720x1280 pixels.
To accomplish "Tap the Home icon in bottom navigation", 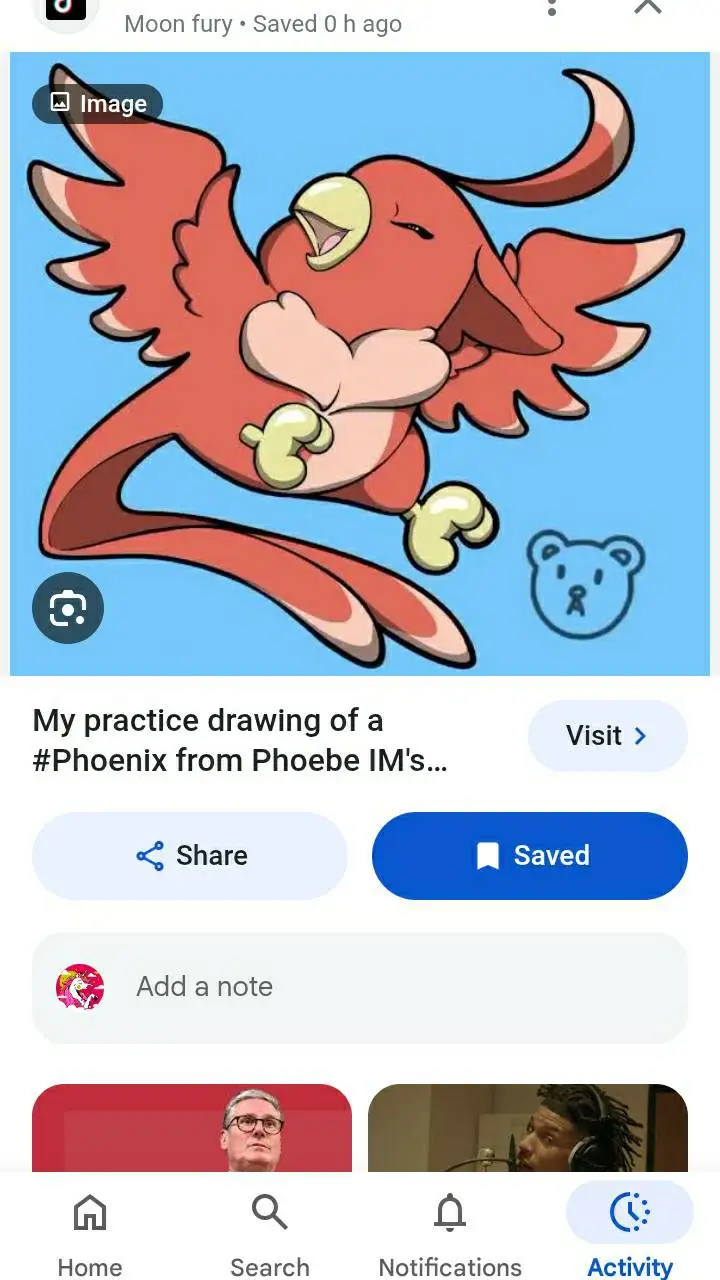I will click(89, 1212).
